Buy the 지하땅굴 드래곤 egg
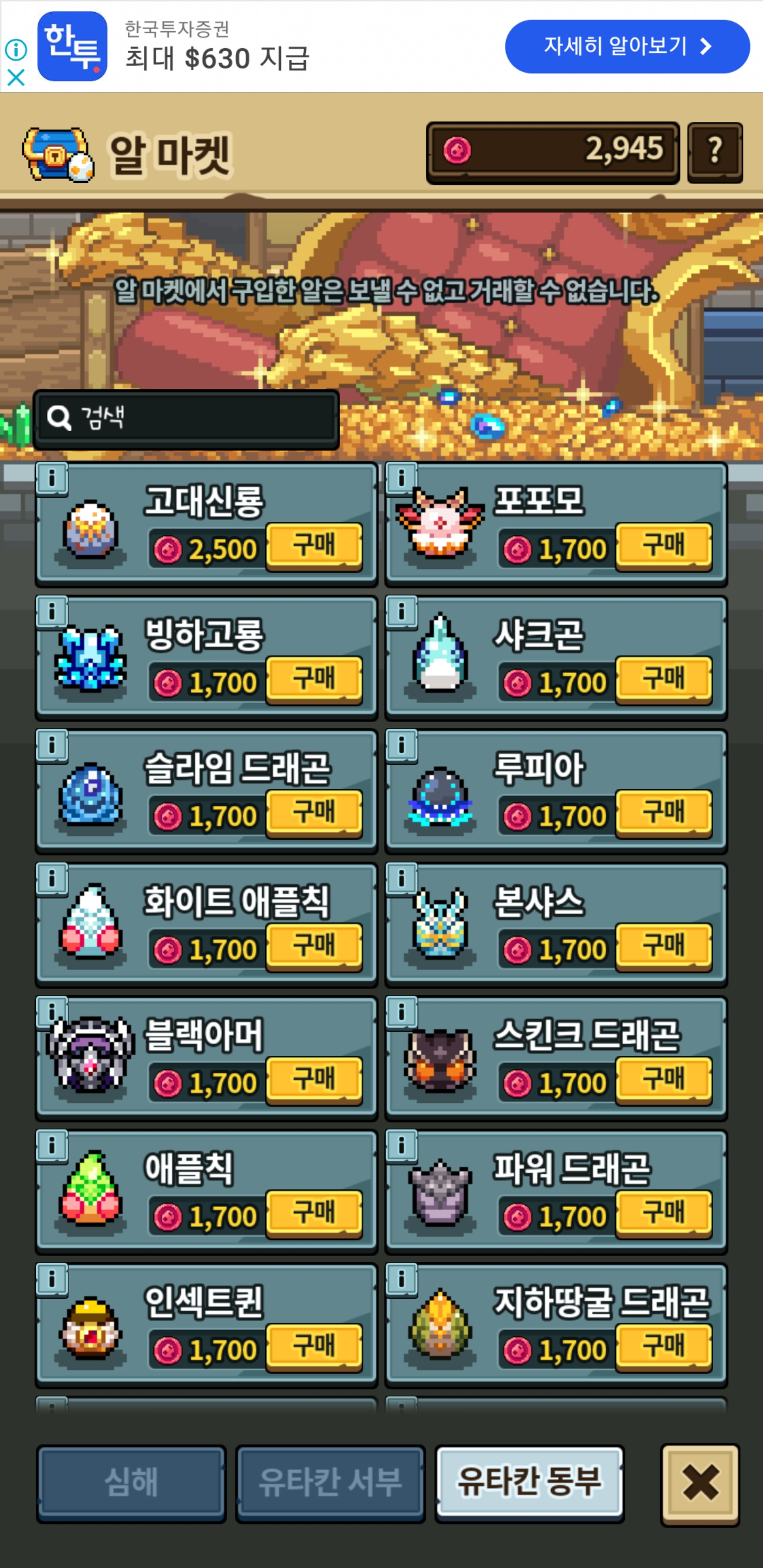The image size is (763, 1568). [x=663, y=1347]
